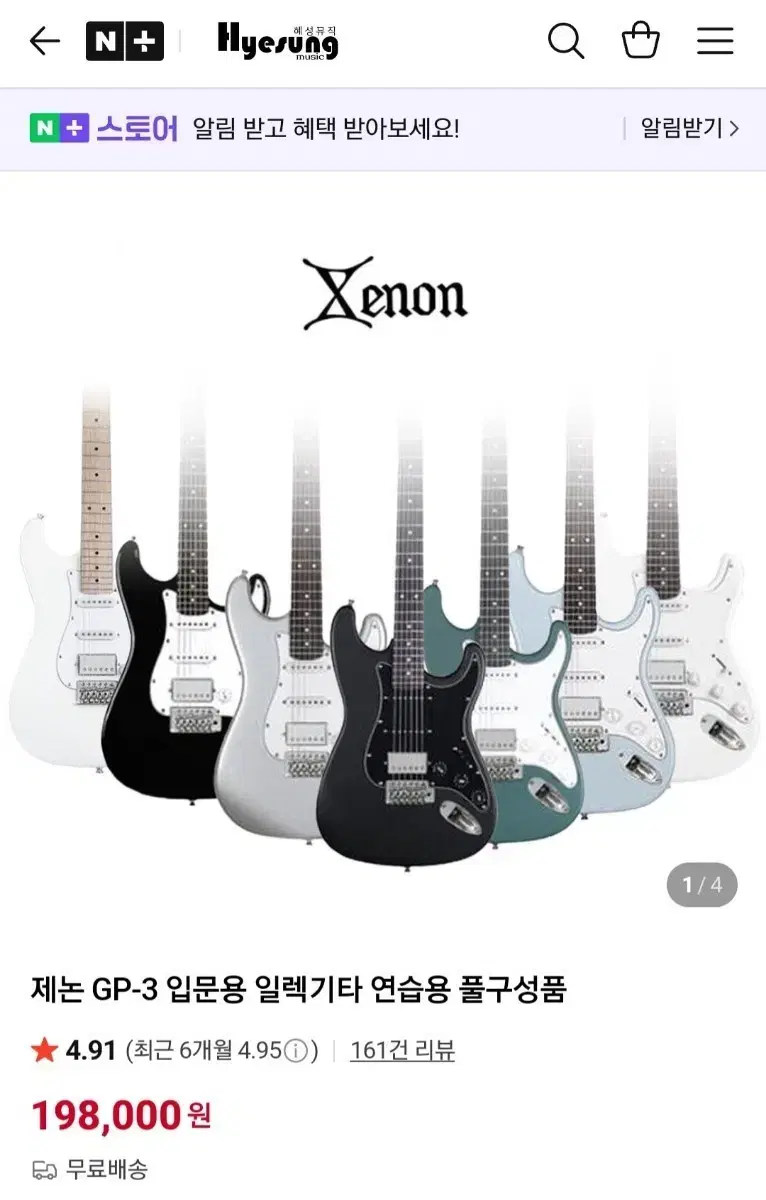Open the shopping bag icon
This screenshot has height=1200, width=766.
(641, 41)
